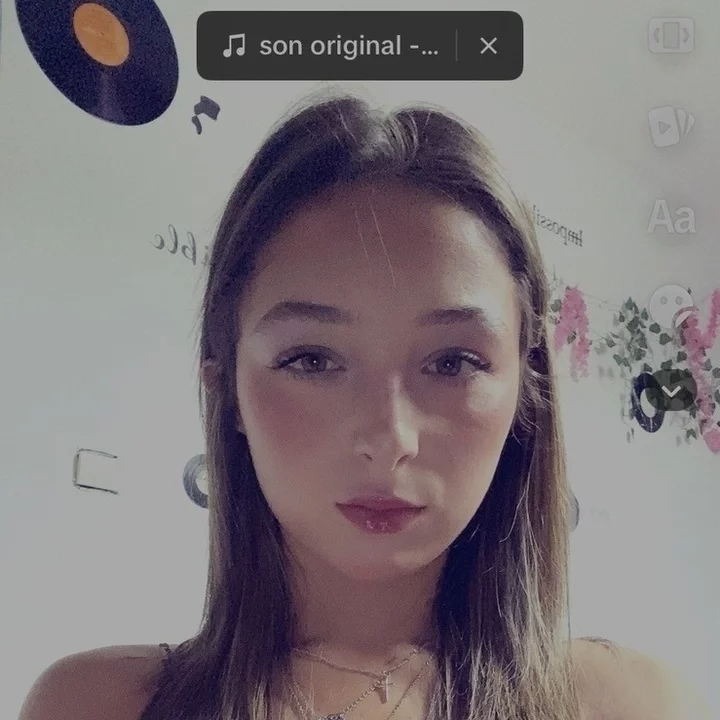Open the stickers smiley icon
The image size is (720, 720).
coord(670,302)
